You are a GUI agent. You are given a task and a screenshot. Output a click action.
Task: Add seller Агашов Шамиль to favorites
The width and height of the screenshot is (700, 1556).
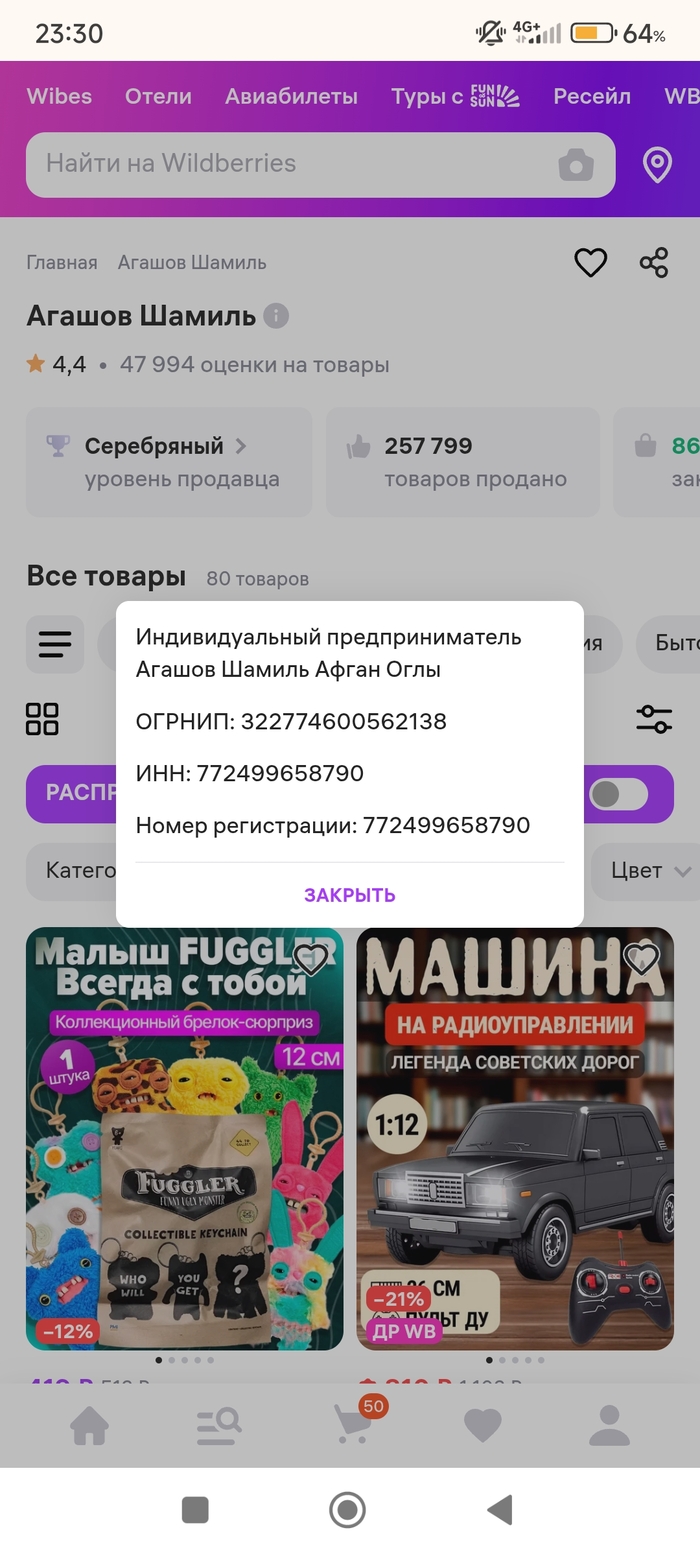coord(590,263)
